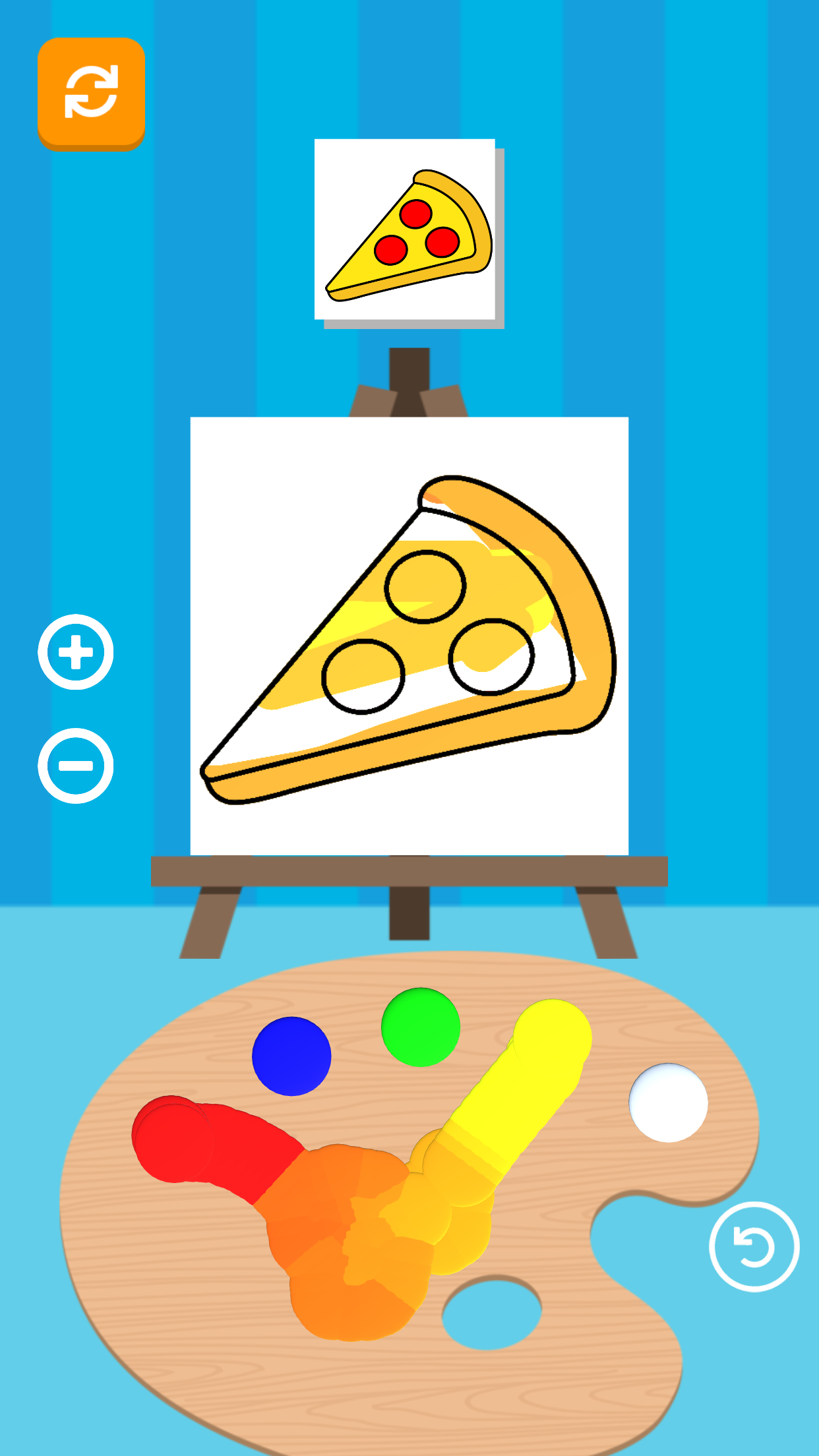Select the blue paint blob

click(291, 1056)
